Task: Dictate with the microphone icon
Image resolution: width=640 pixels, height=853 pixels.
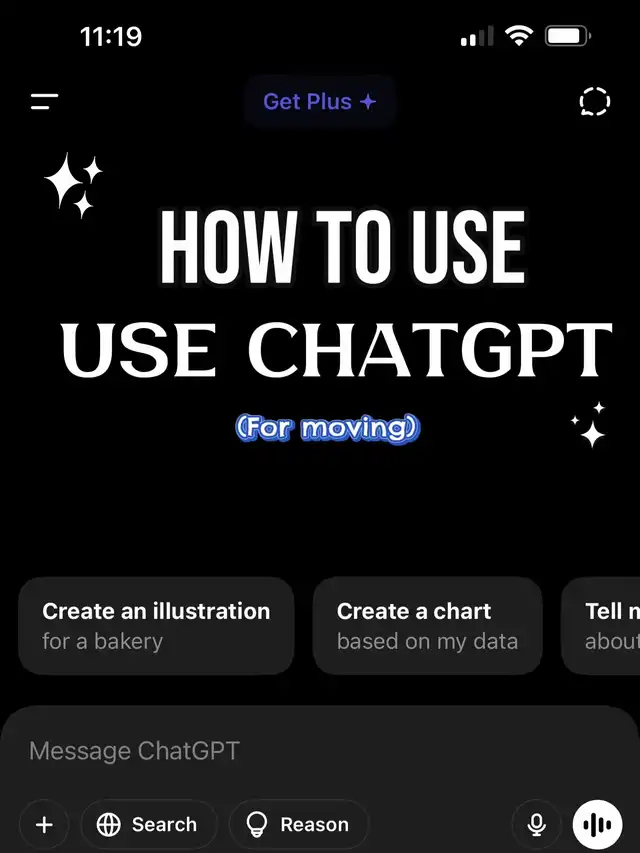Action: [x=537, y=825]
